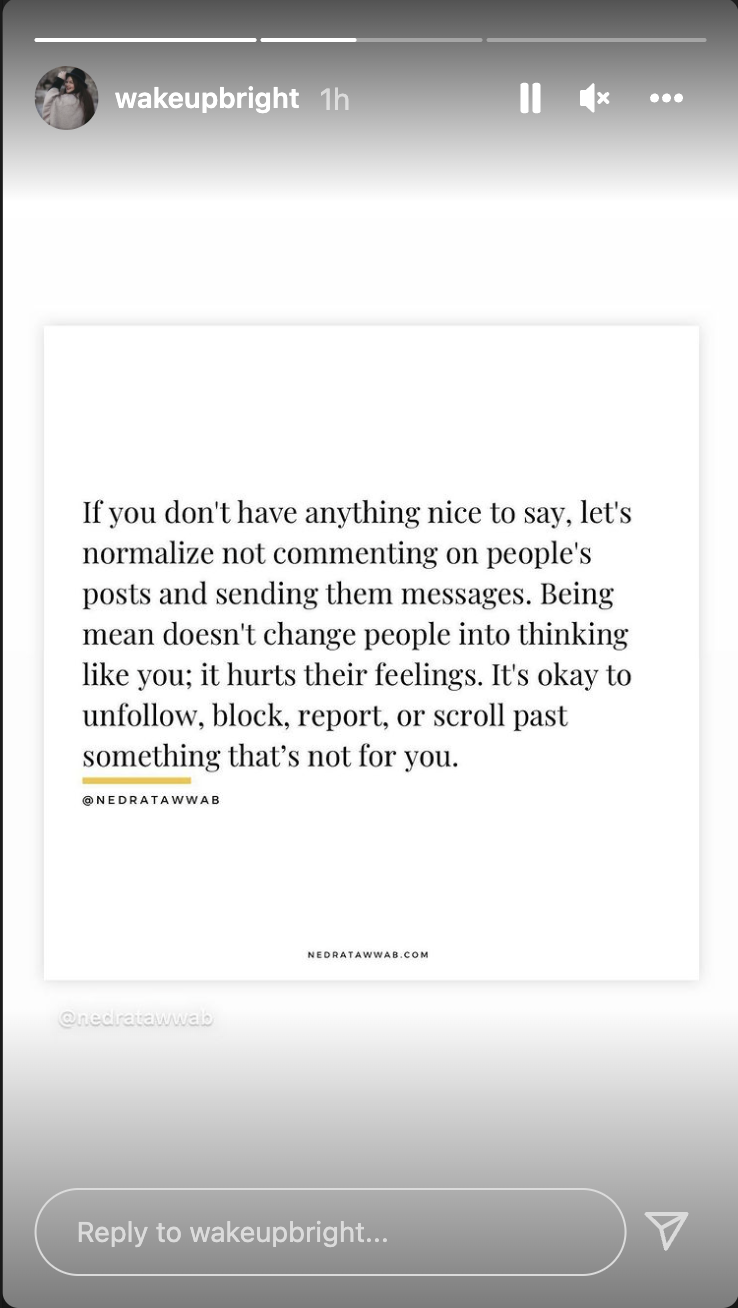Pause the story playback
Viewport: 738px width, 1308px height.
pyautogui.click(x=530, y=98)
